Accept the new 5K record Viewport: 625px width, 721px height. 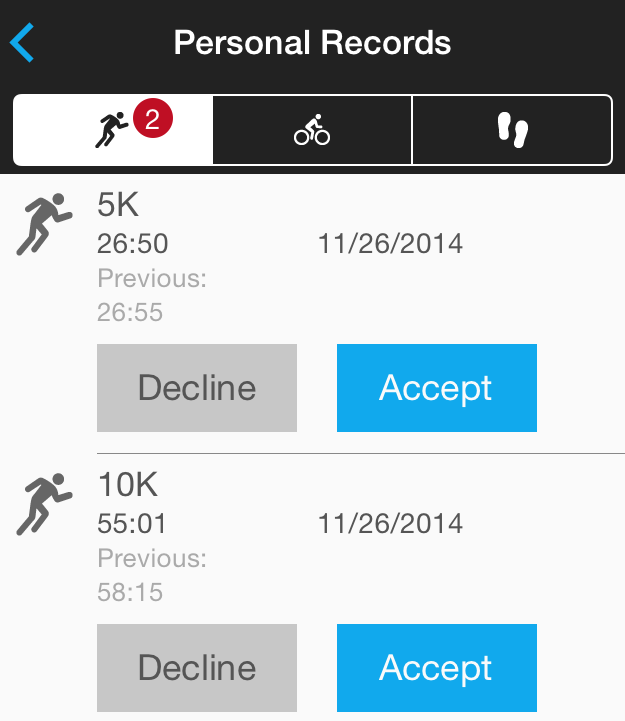(x=436, y=388)
